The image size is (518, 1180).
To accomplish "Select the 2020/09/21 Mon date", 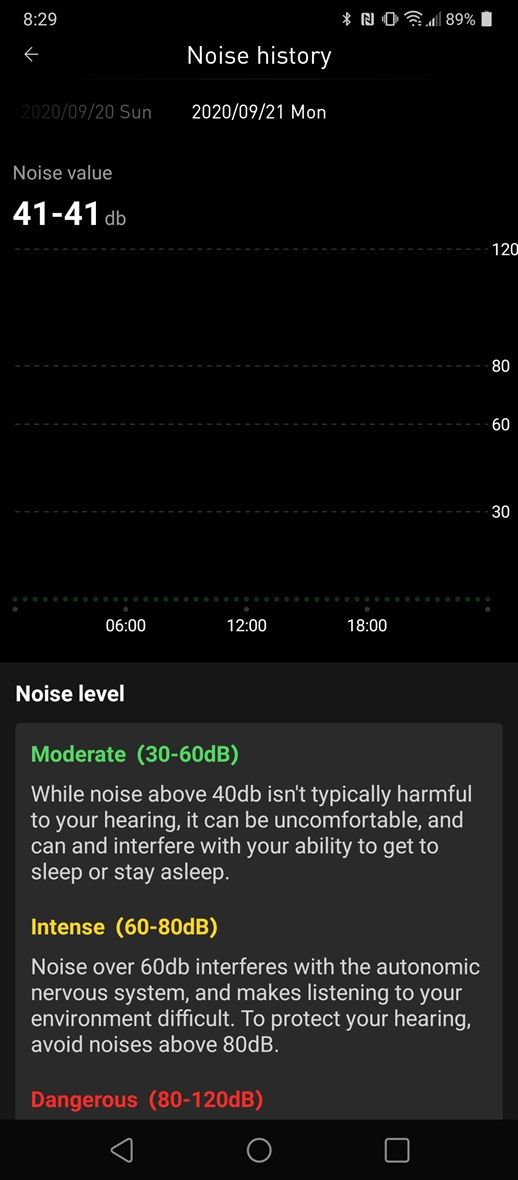I will [x=259, y=112].
